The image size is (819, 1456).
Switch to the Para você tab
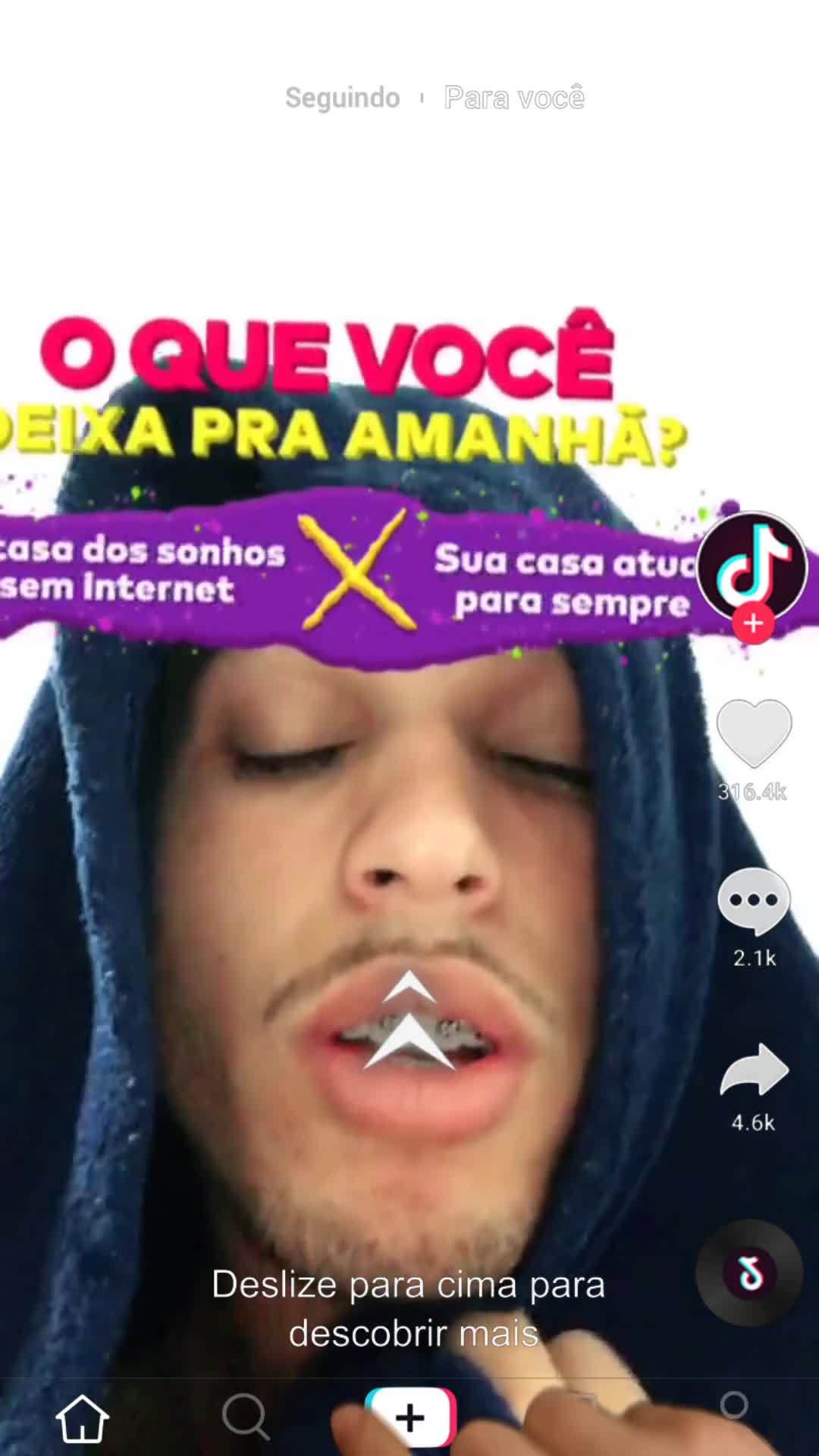(514, 98)
